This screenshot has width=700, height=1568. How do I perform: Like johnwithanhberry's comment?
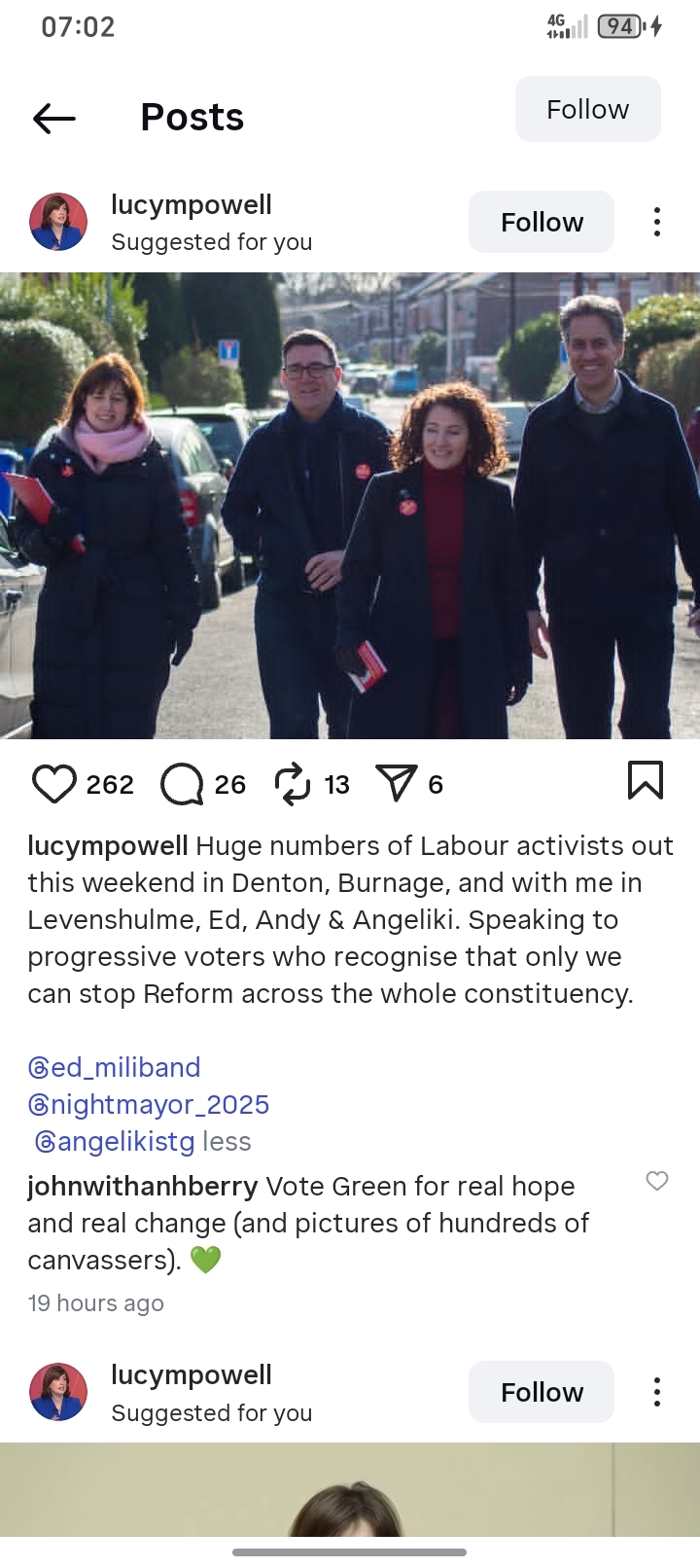coord(657,1181)
